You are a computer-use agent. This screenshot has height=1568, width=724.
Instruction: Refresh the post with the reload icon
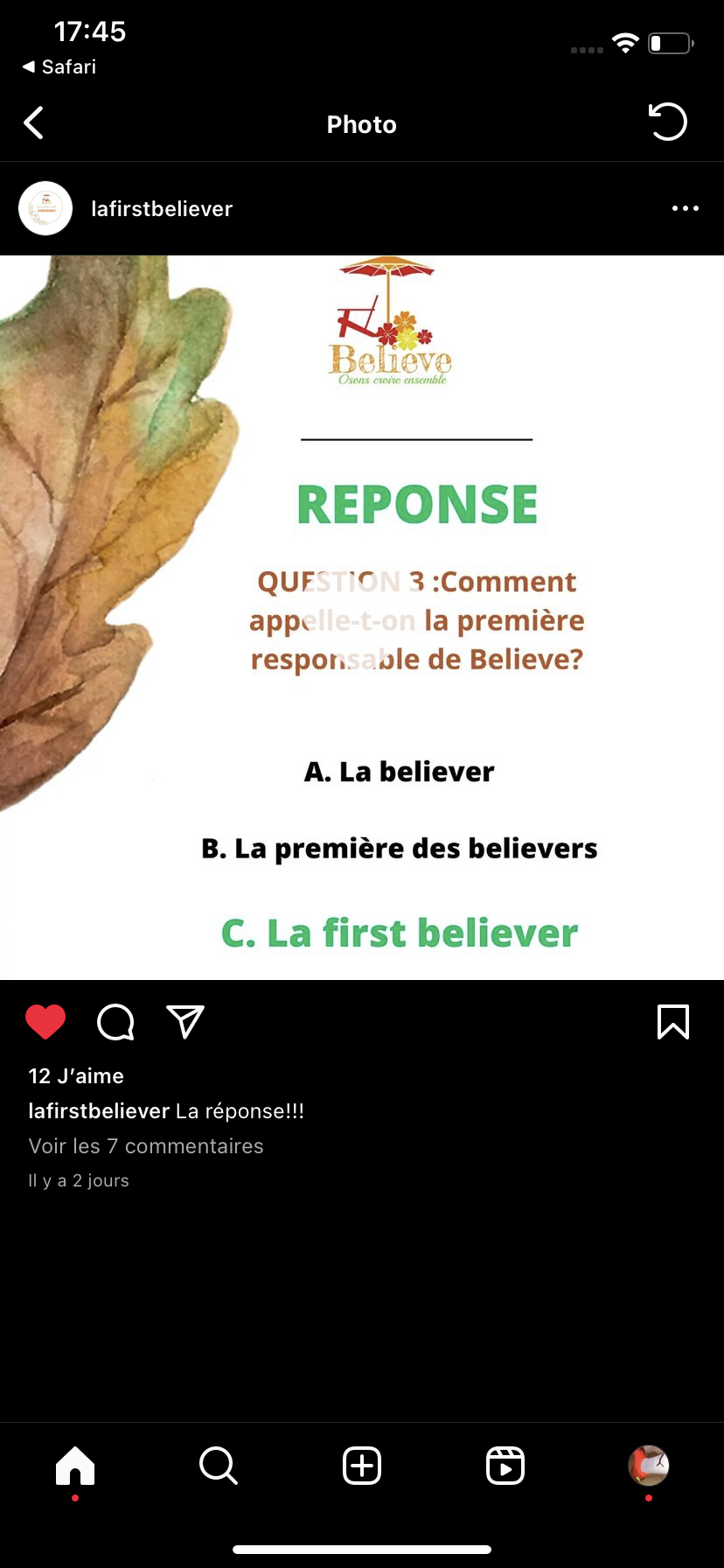click(x=668, y=122)
